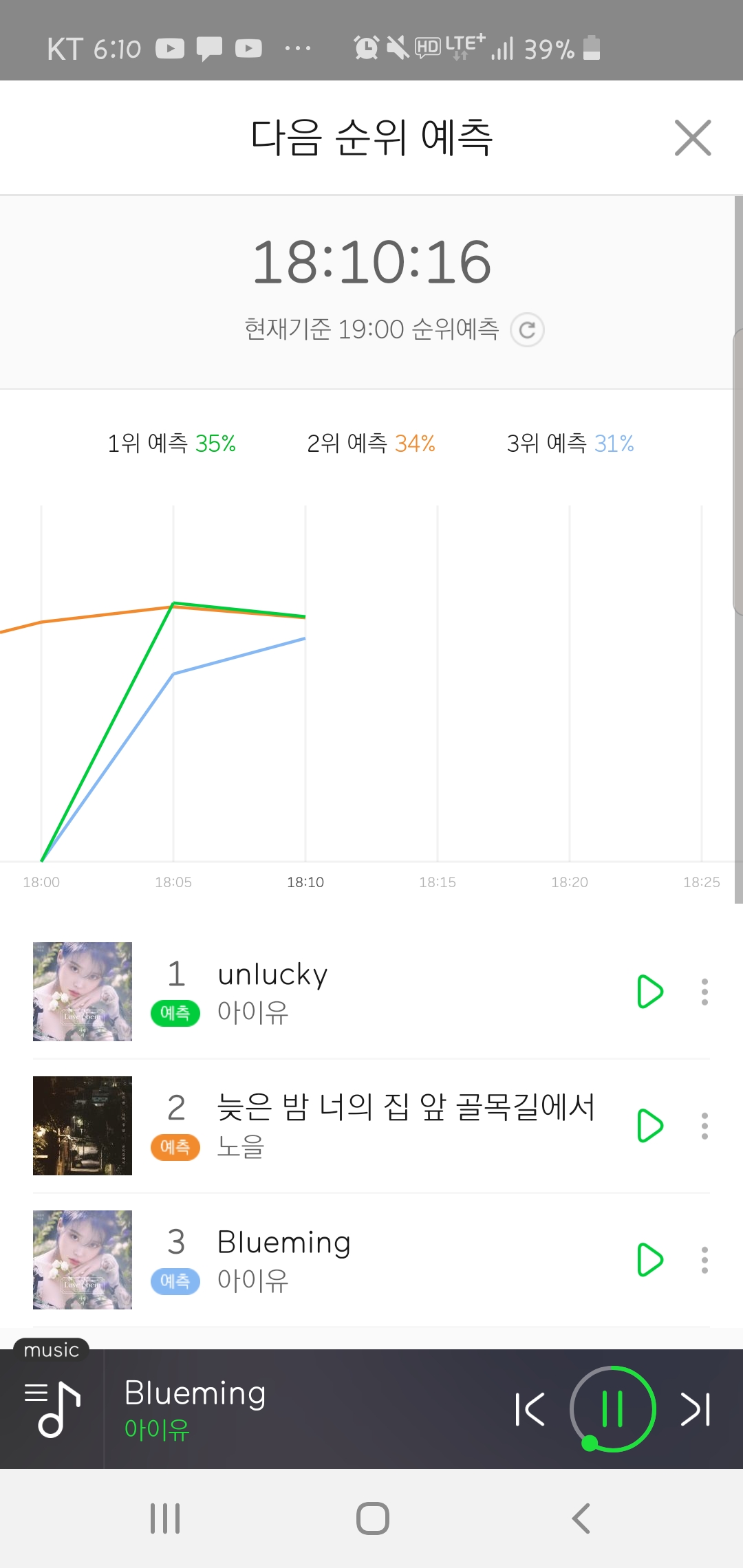Open the album art for 노을's song
The height and width of the screenshot is (1568, 743).
click(x=83, y=1126)
